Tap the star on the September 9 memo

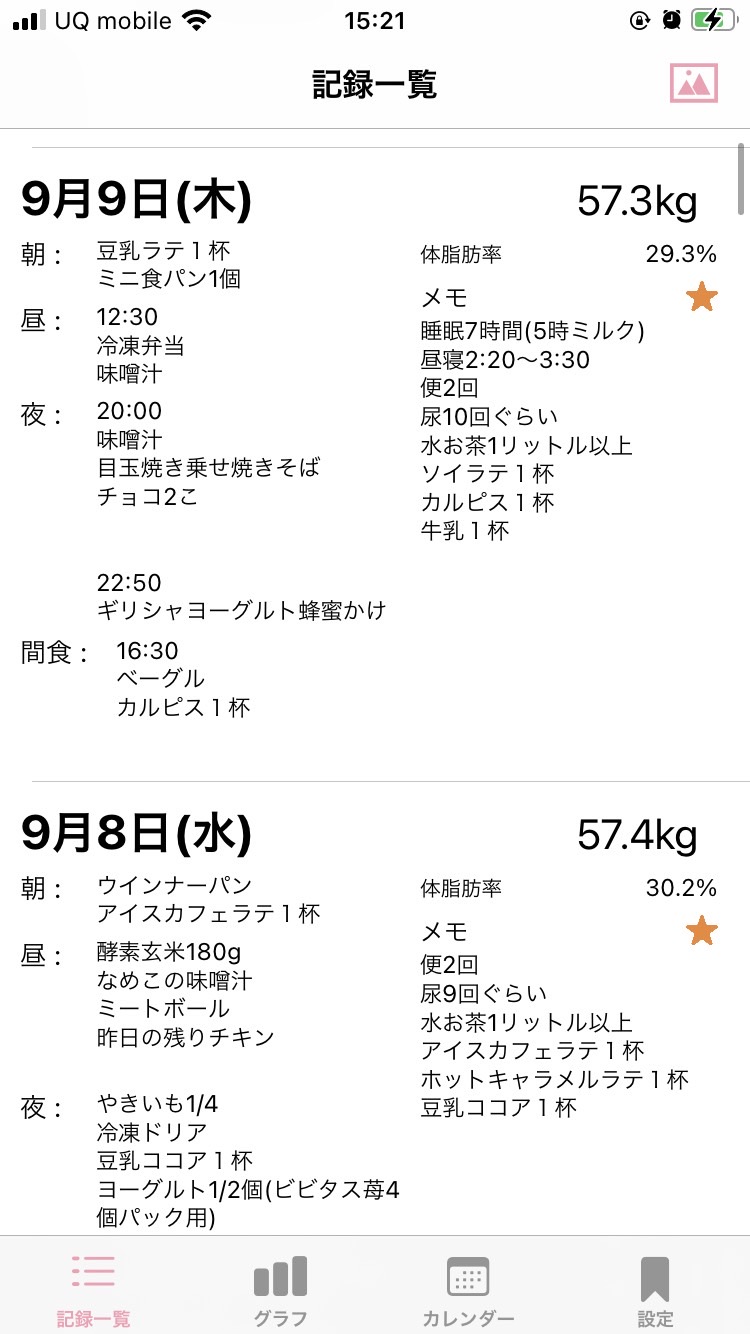pyautogui.click(x=702, y=297)
